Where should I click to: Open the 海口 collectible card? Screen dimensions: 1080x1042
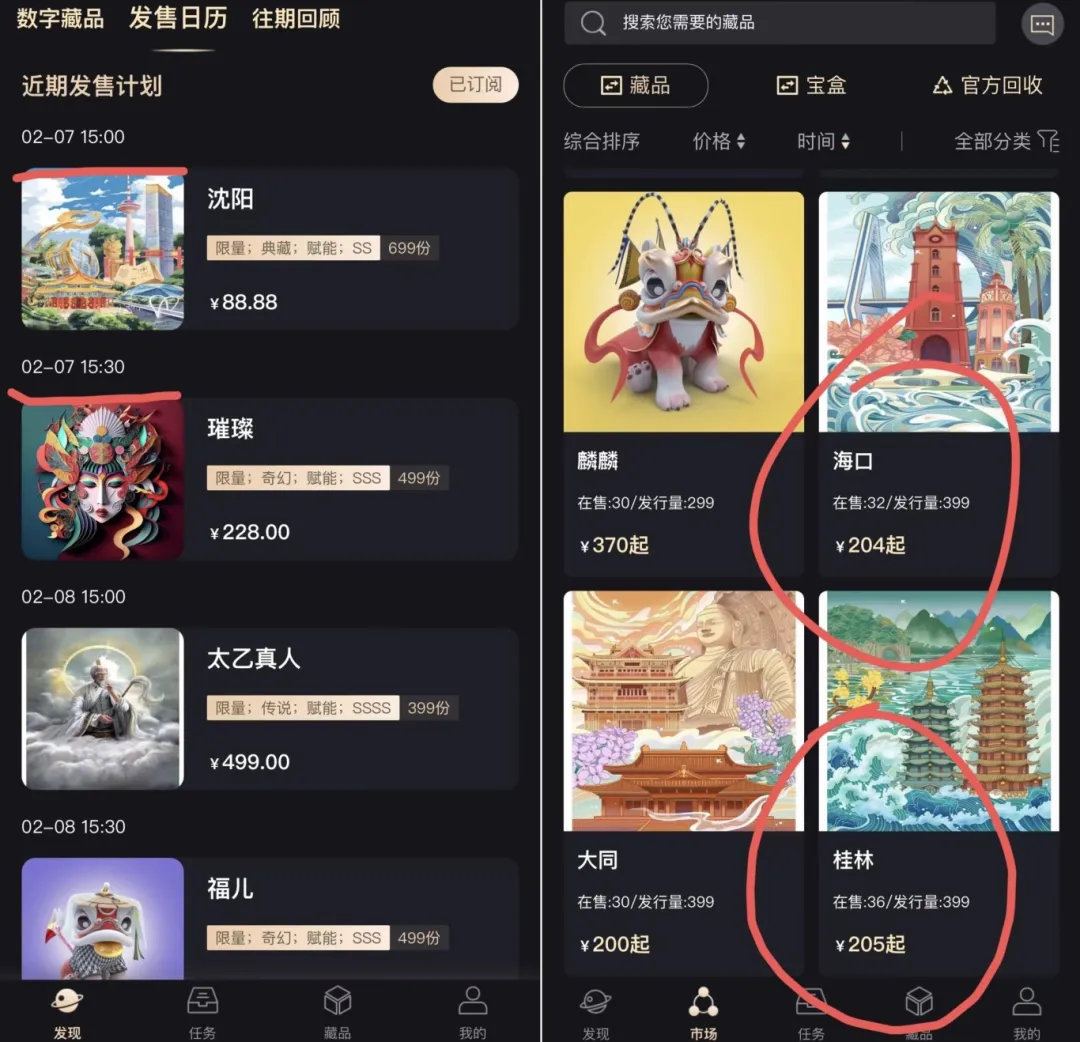pos(938,383)
